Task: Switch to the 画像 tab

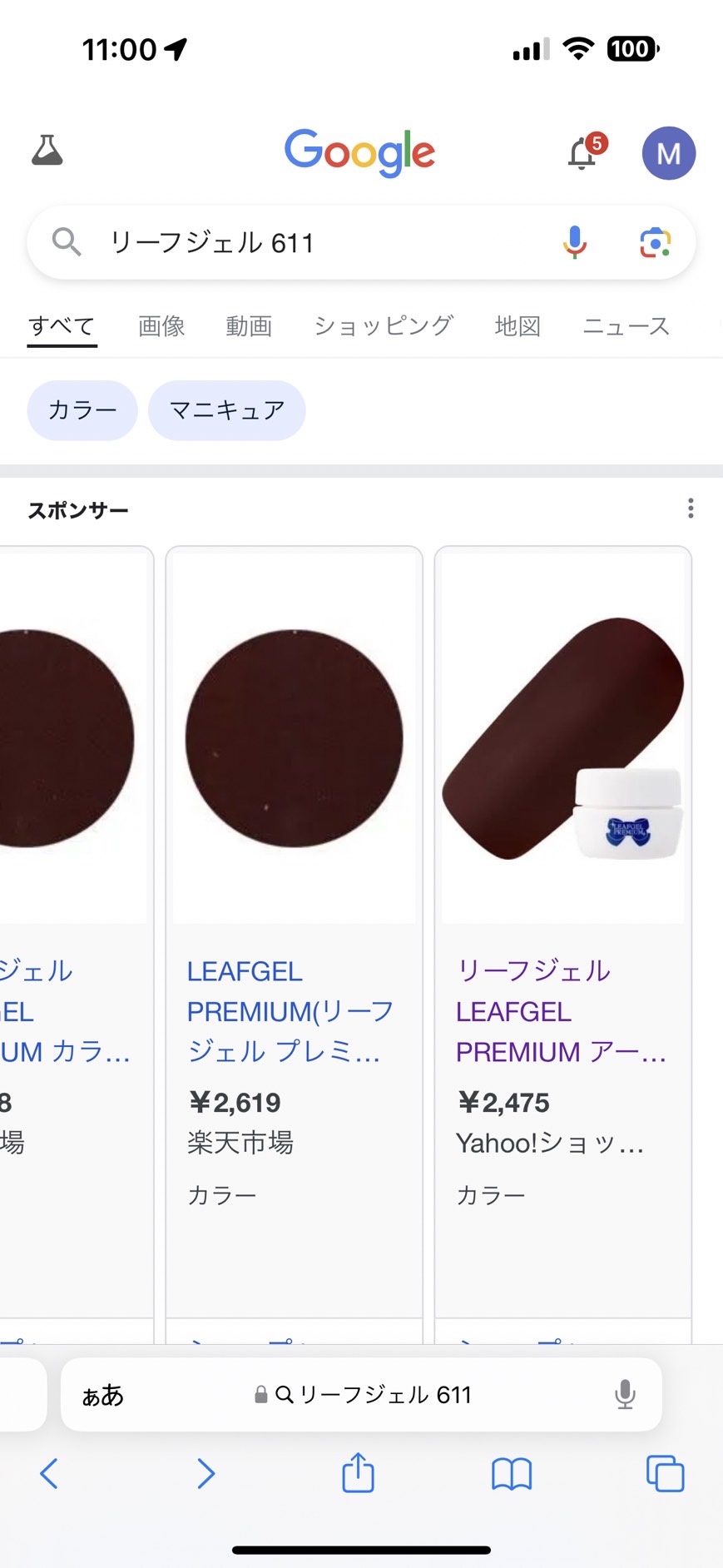Action: click(161, 326)
